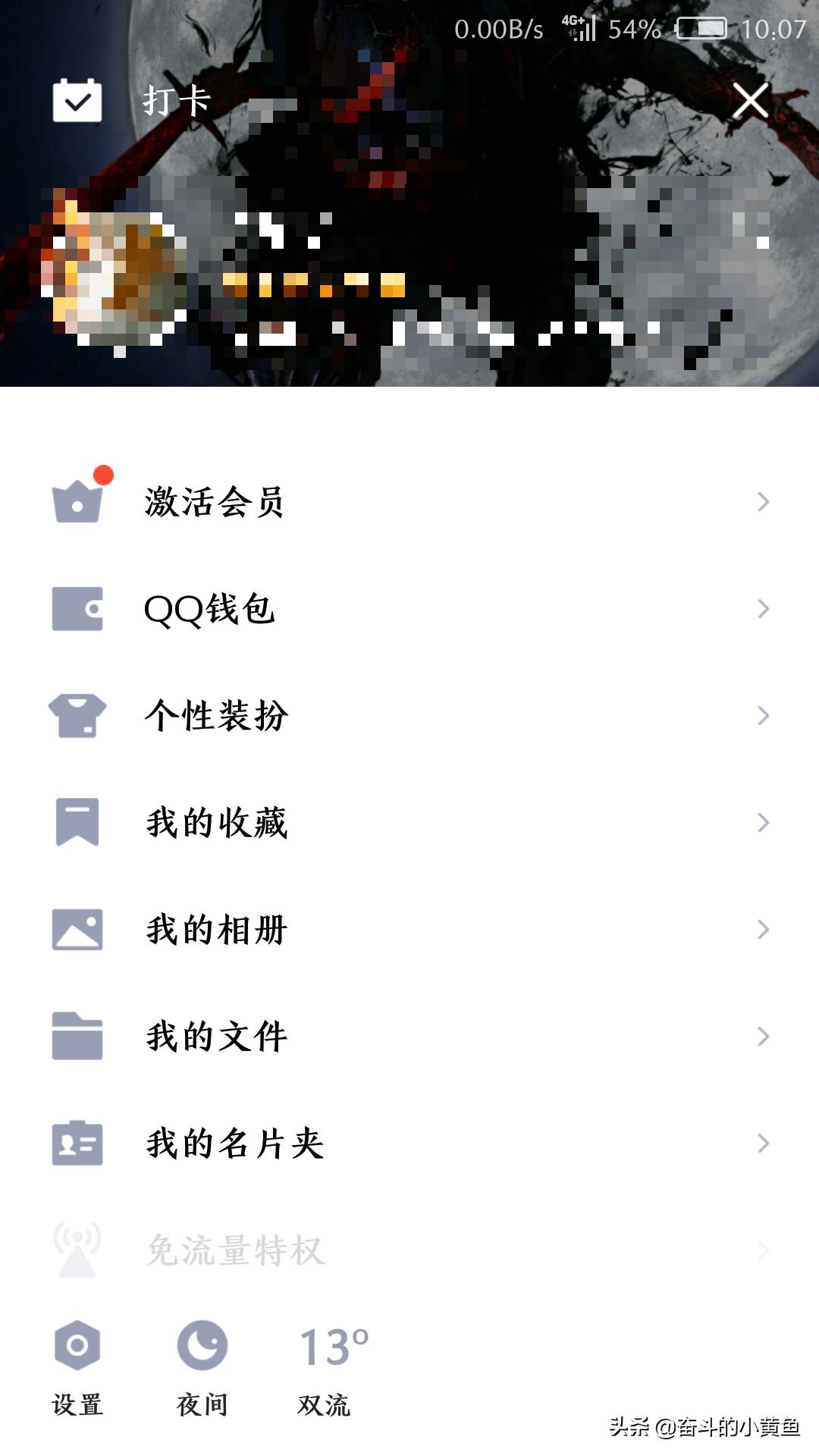Open 激活会员 membership row
The width and height of the screenshot is (819, 1456).
coord(409,502)
